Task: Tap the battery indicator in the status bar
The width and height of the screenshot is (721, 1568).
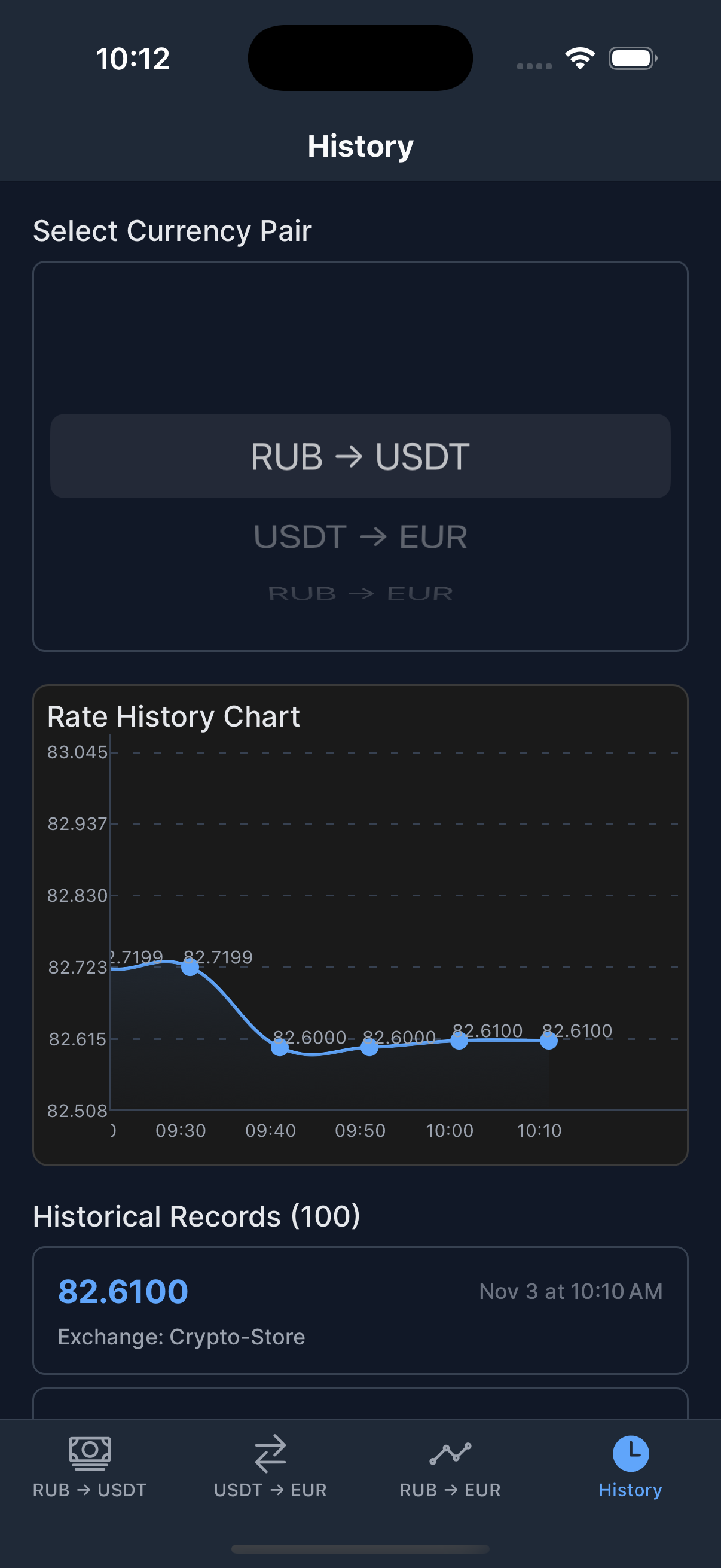Action: 631,58
